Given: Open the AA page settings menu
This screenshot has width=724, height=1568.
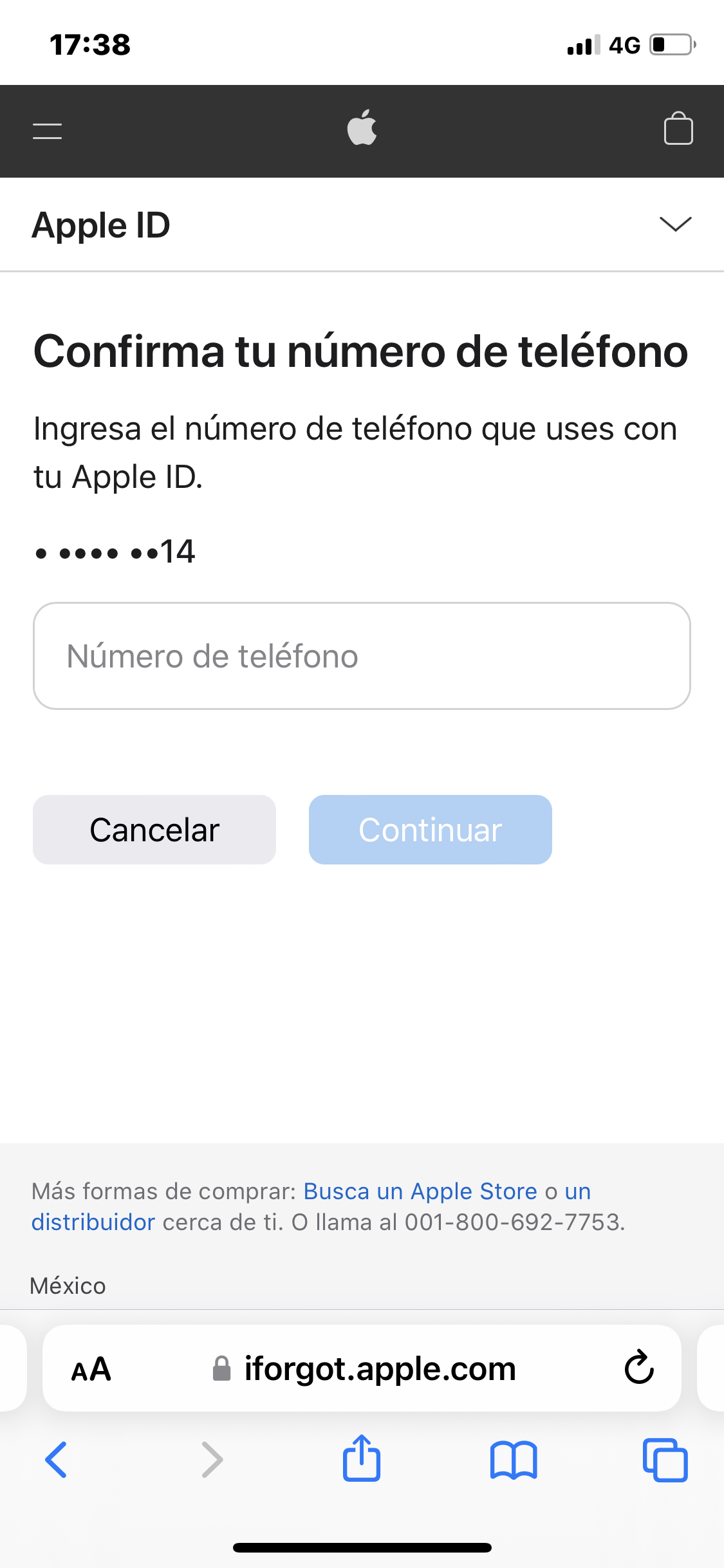Looking at the screenshot, I should [91, 1369].
